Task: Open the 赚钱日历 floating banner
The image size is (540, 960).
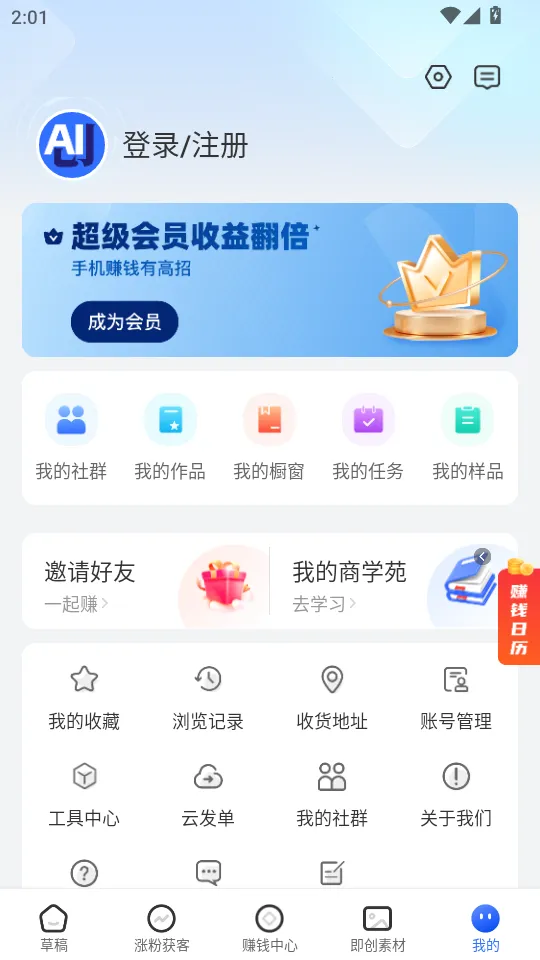Action: coord(519,614)
